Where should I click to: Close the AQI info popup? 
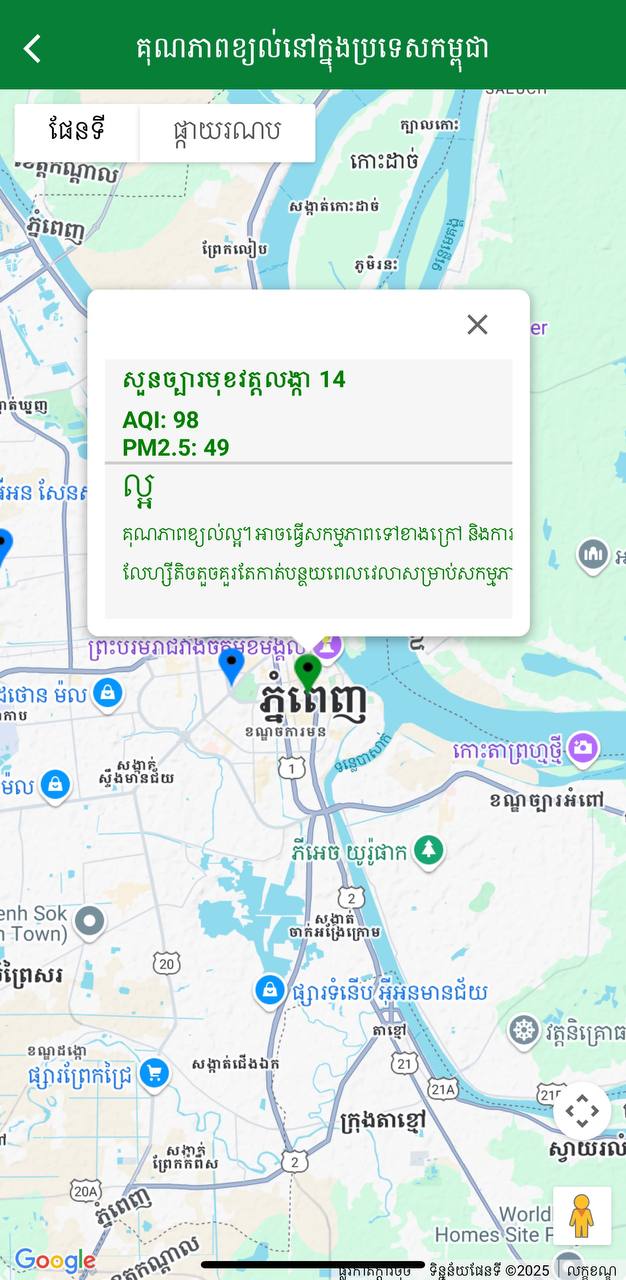click(477, 324)
